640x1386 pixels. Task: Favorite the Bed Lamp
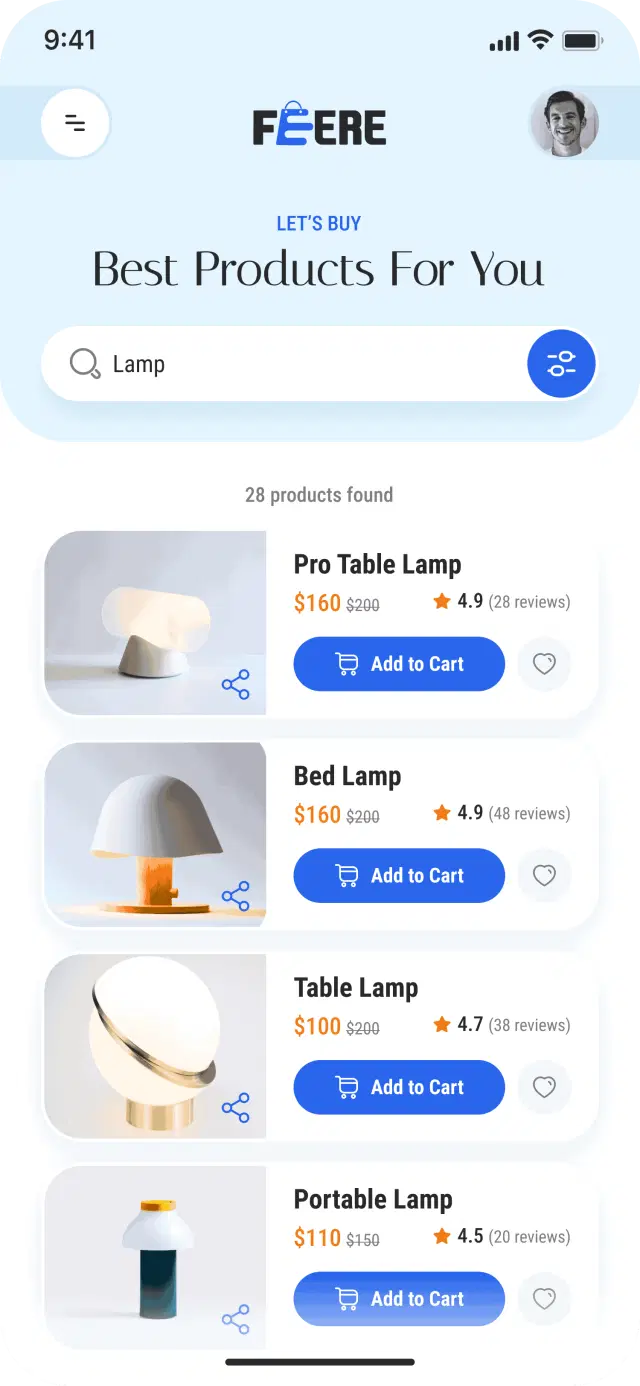544,876
